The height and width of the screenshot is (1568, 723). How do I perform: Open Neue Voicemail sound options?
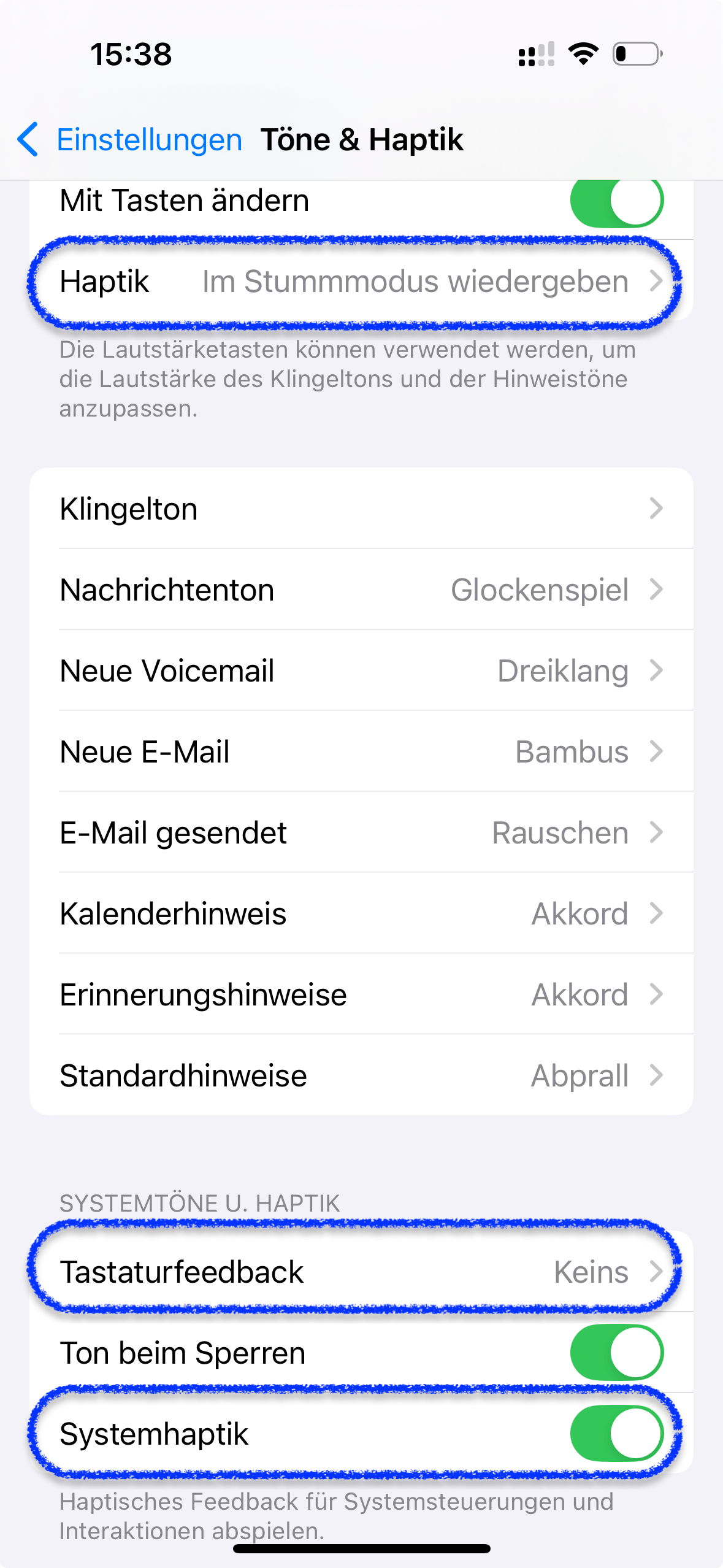pos(361,671)
